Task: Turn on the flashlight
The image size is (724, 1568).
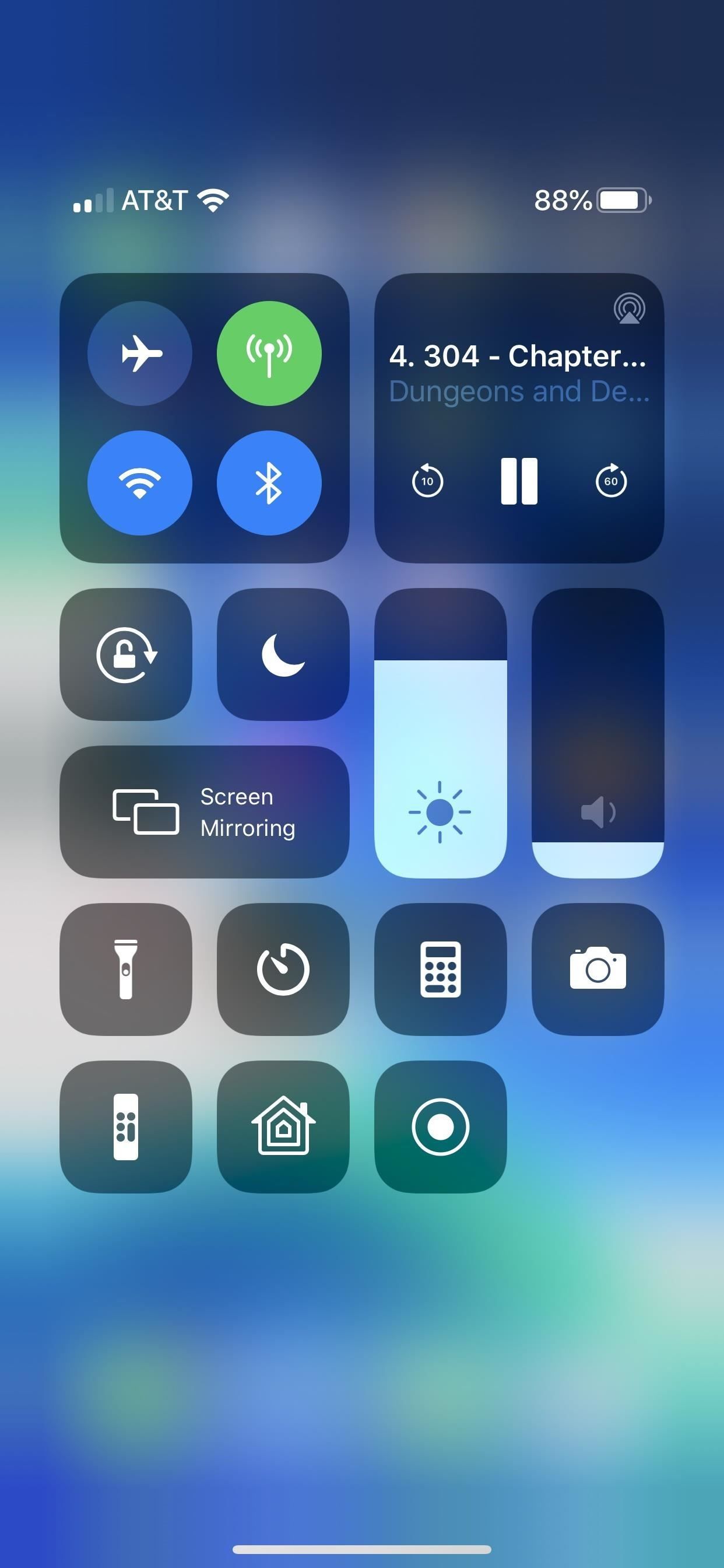Action: (x=126, y=969)
